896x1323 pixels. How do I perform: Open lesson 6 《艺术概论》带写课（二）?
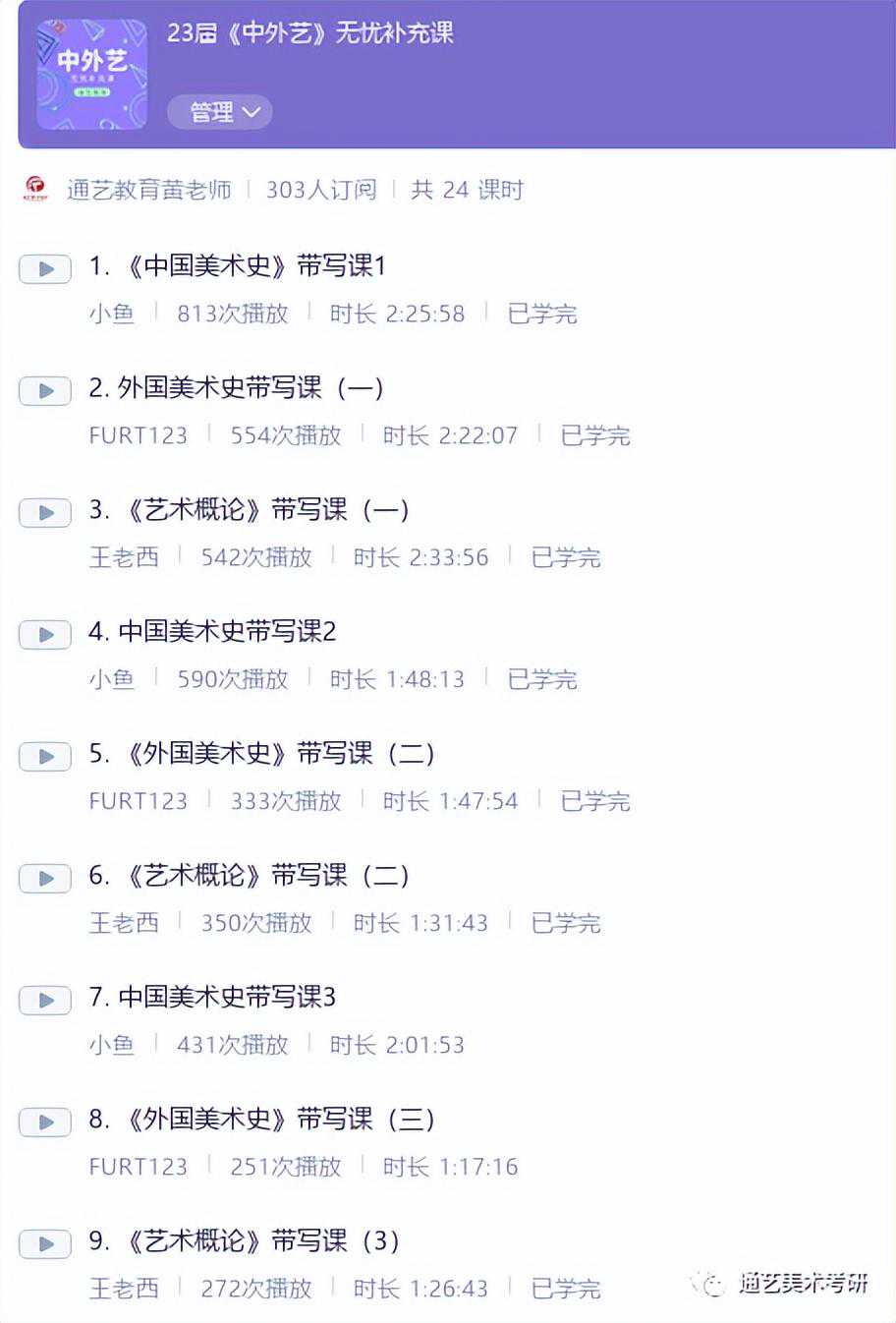pos(249,876)
